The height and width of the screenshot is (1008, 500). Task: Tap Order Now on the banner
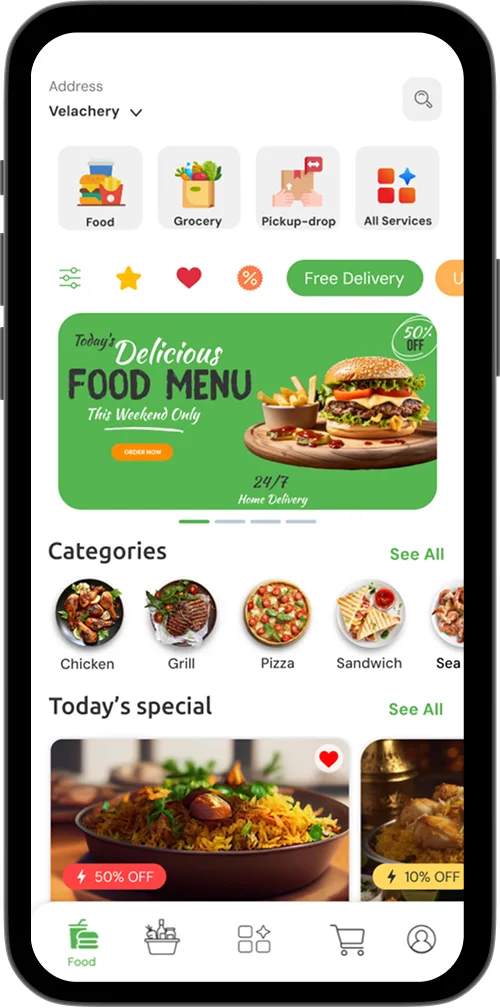[x=142, y=452]
